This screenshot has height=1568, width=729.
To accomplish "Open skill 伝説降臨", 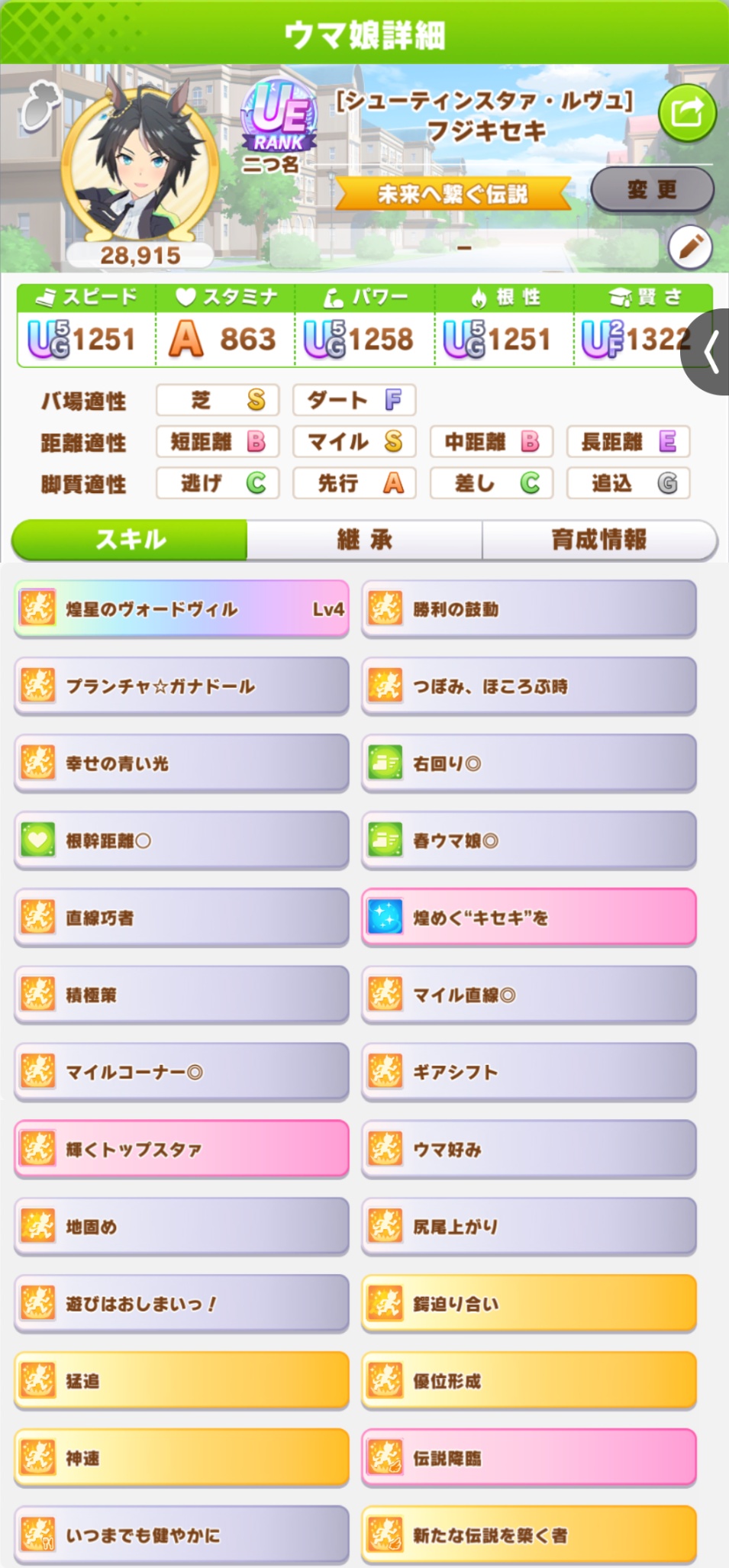I will [x=529, y=1457].
